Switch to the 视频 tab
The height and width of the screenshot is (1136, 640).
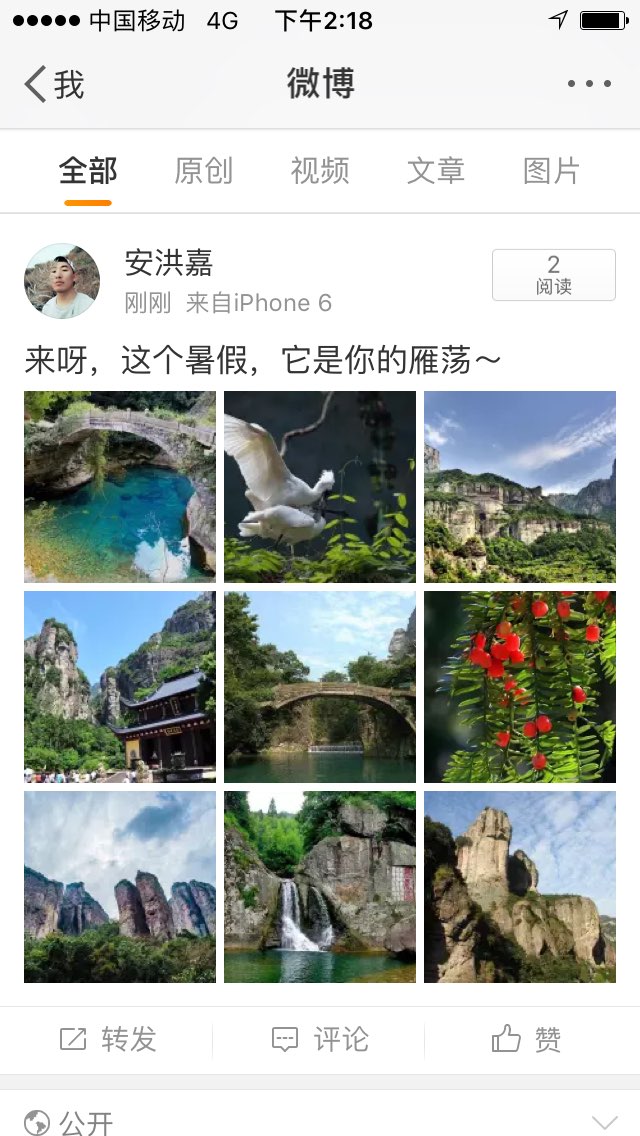click(320, 171)
